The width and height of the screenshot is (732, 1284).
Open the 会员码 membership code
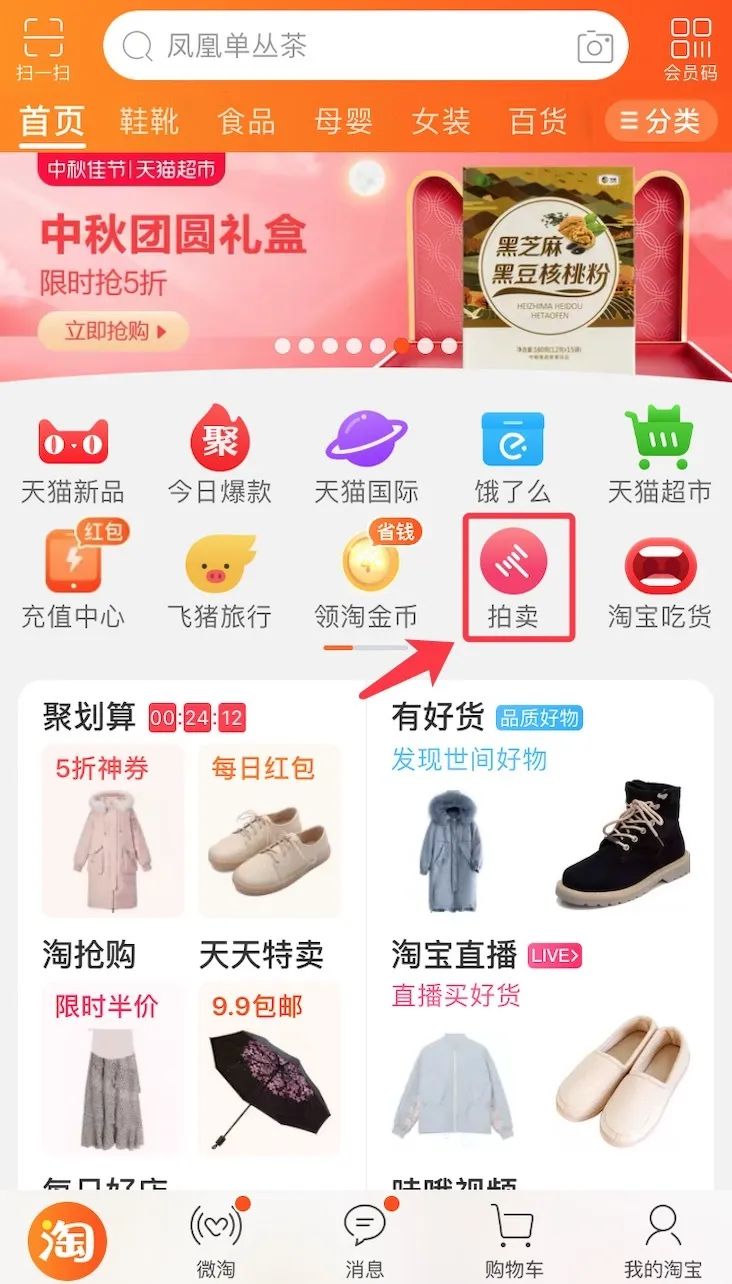691,46
